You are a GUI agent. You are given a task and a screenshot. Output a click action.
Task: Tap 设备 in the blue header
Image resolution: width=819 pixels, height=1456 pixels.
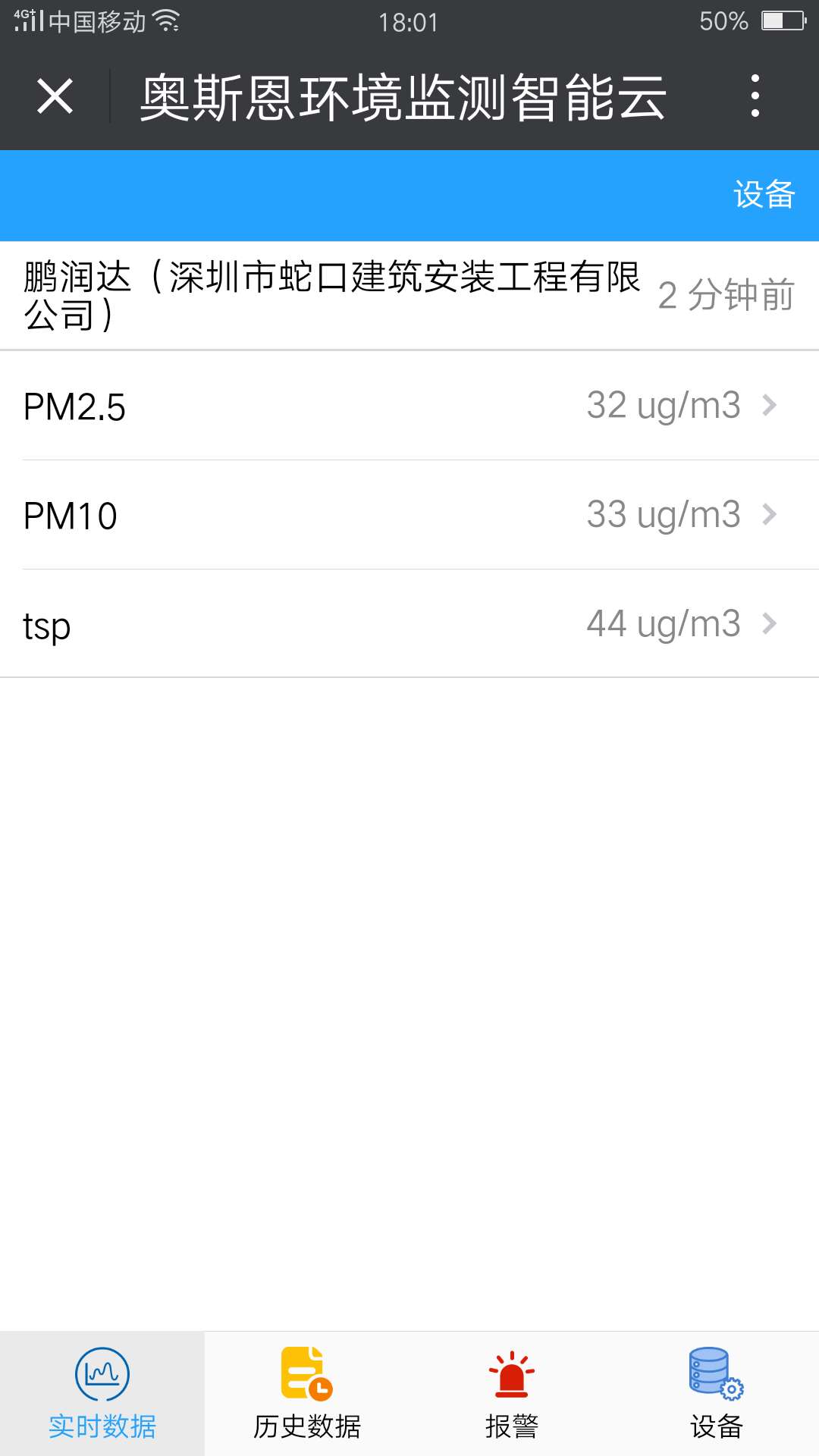764,195
